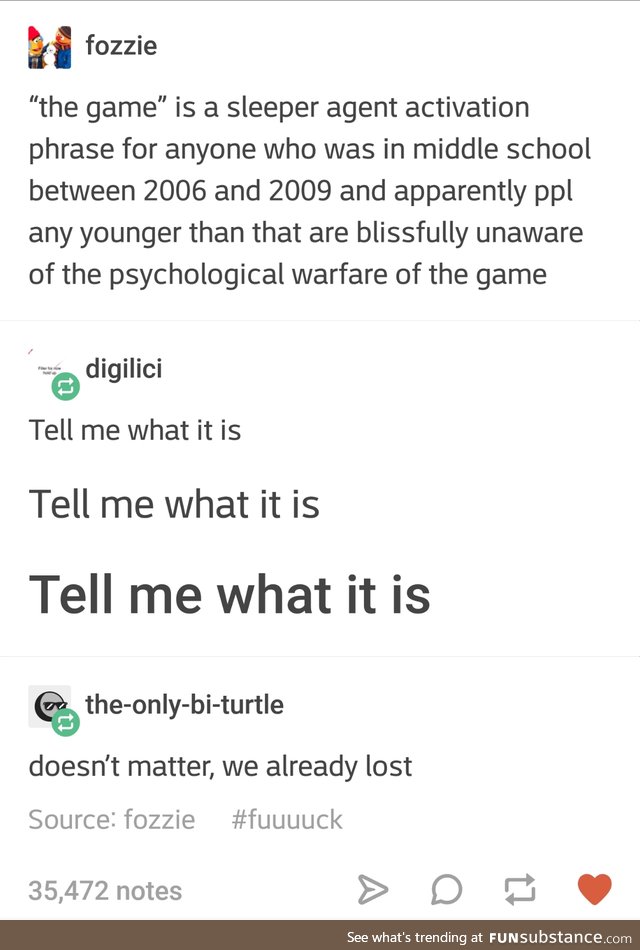Reblog this post
The width and height of the screenshot is (640, 950).
[x=521, y=888]
